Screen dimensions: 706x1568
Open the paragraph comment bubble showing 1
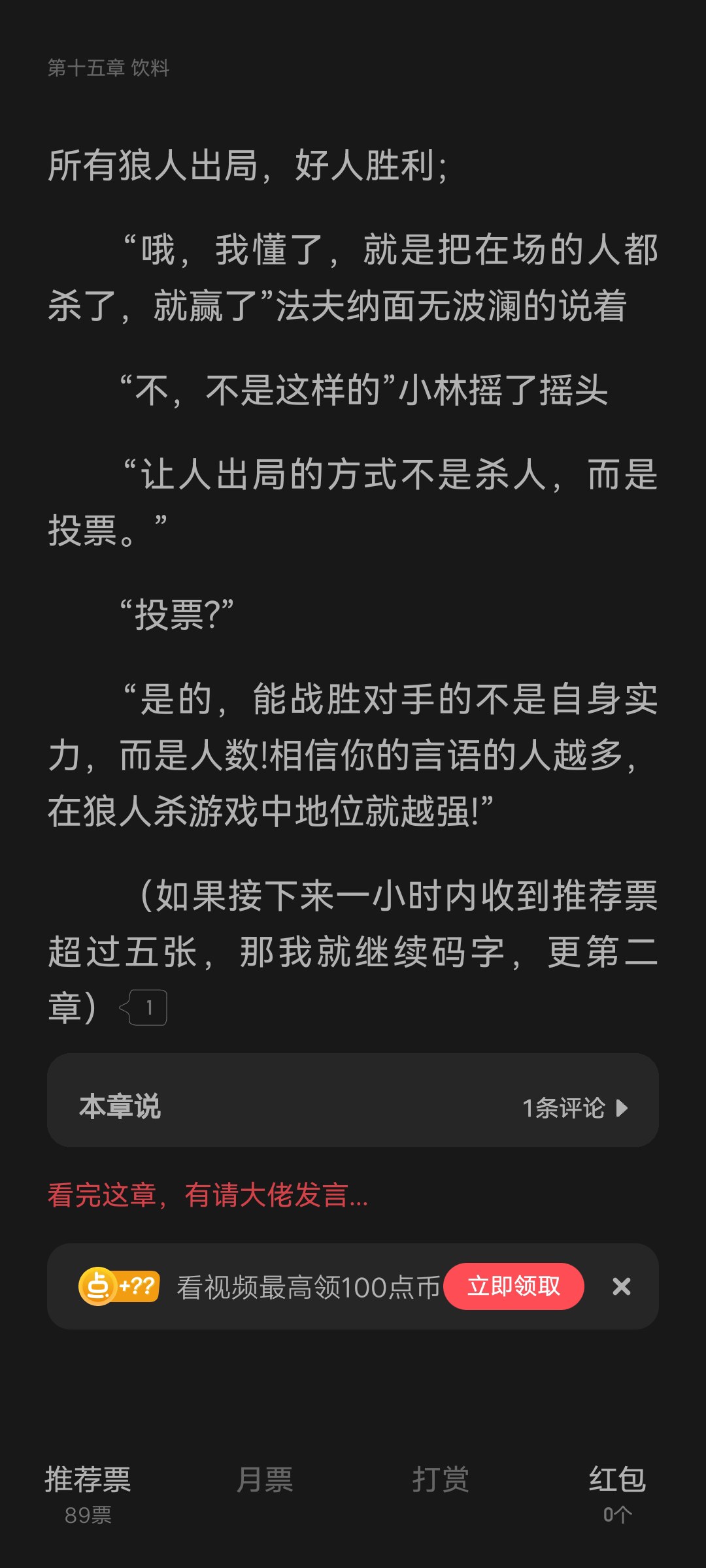click(x=143, y=1007)
